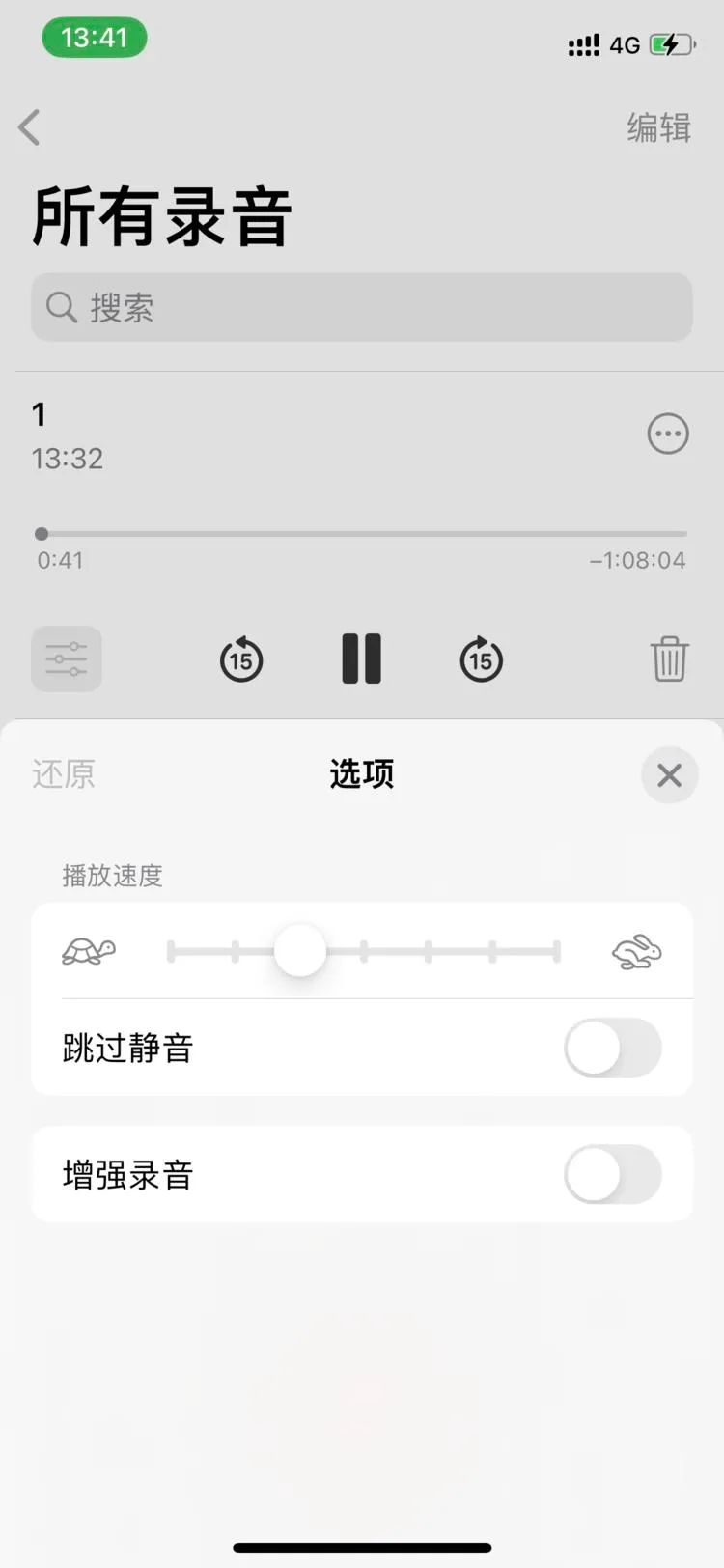
Task: Delete recording with the trash icon
Action: pos(669,659)
